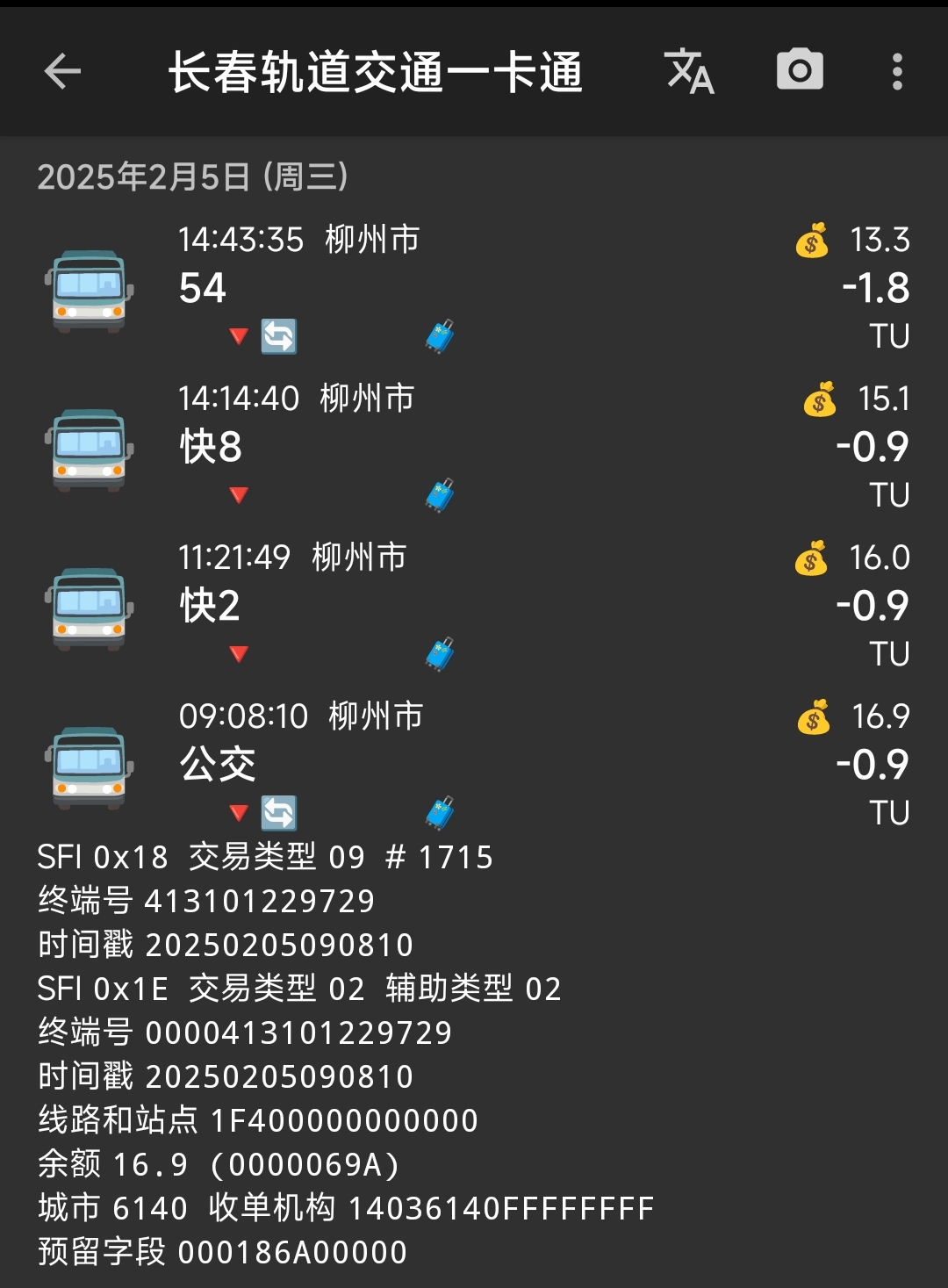
Task: Collapse the 09:08:10 公交 trip record
Action: click(x=474, y=764)
